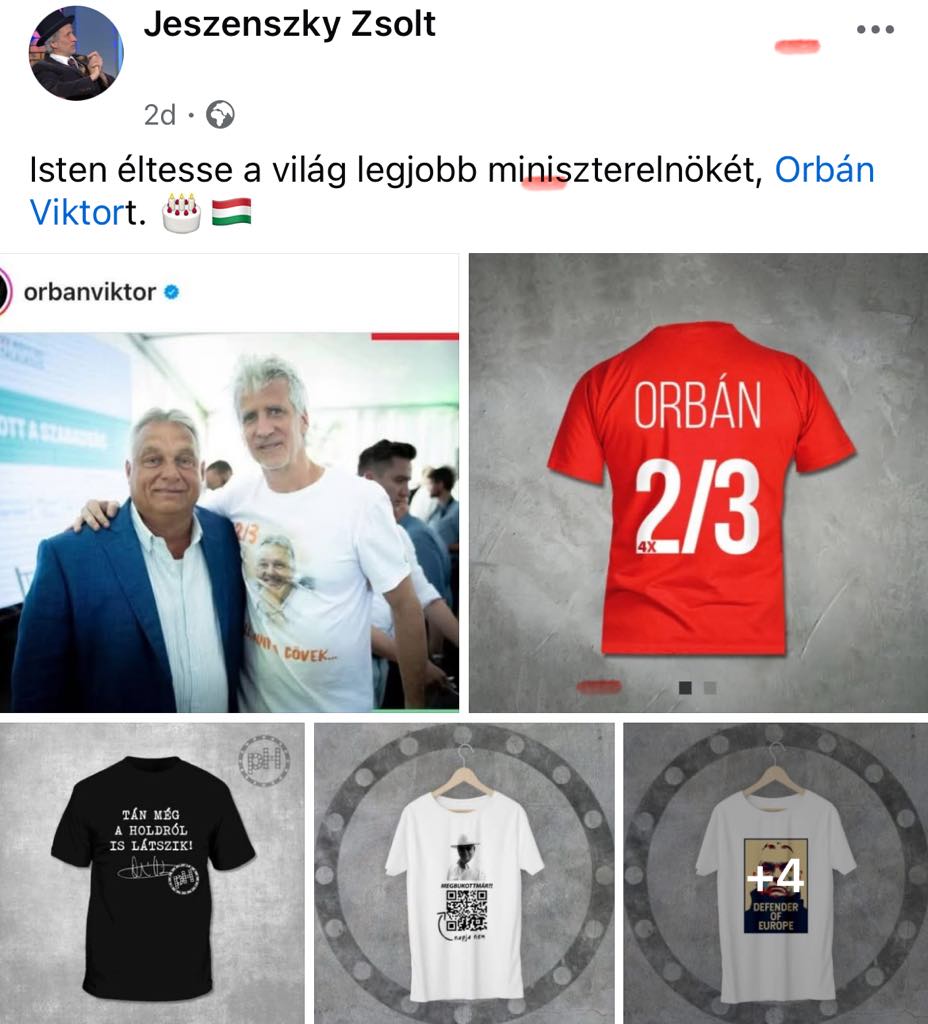Show the +4 more photos tile

coord(775,872)
